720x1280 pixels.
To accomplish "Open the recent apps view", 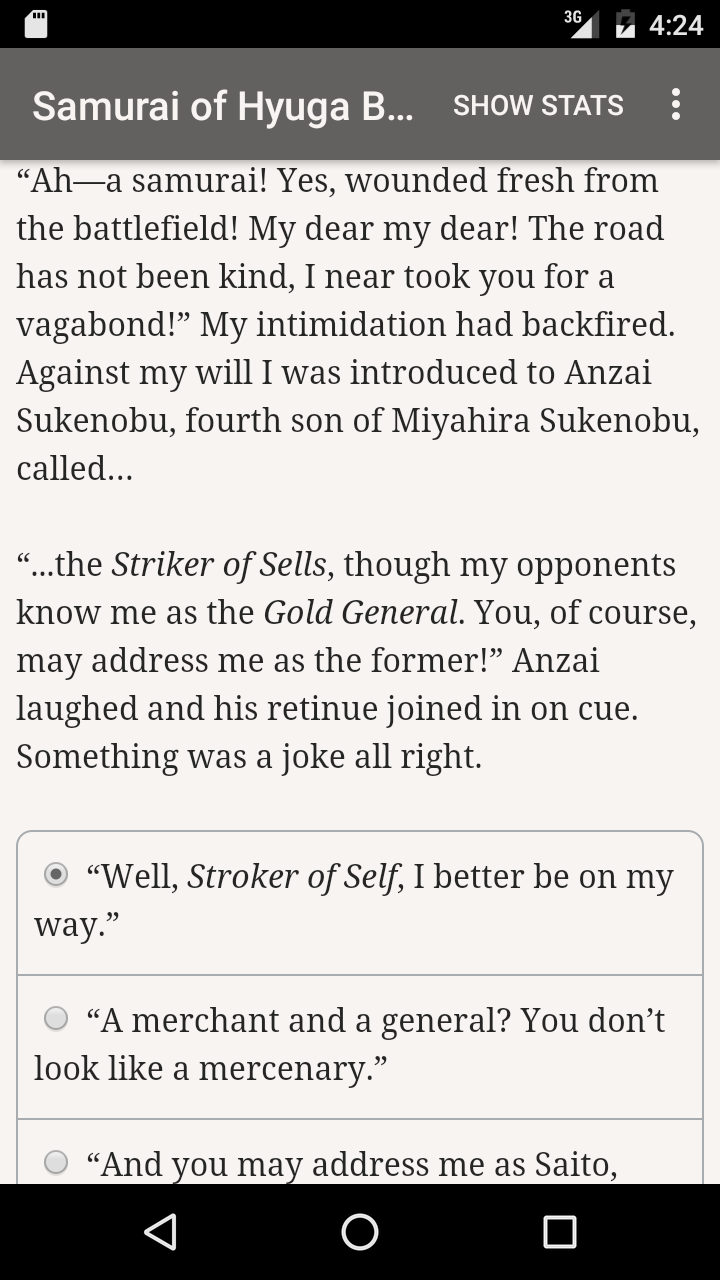I will pyautogui.click(x=560, y=1232).
